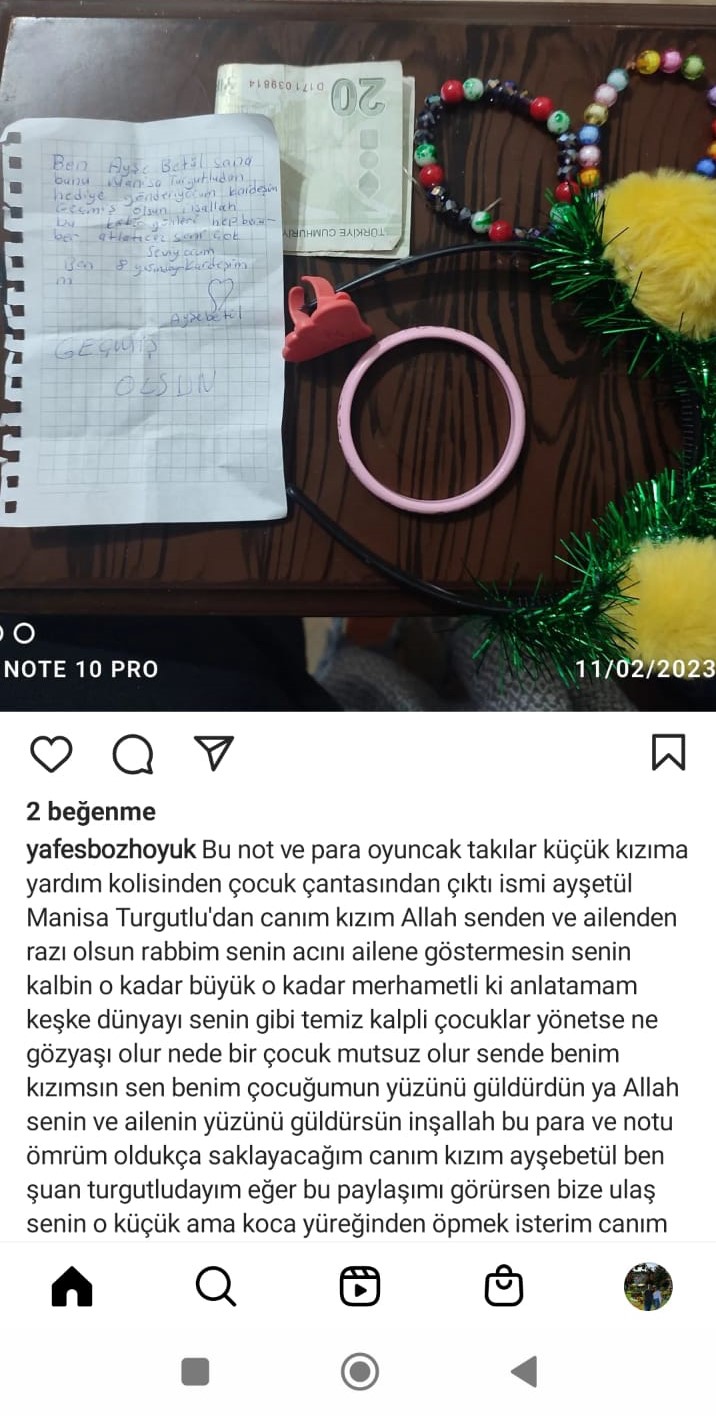Go to the Home feed tab

coord(72,1286)
